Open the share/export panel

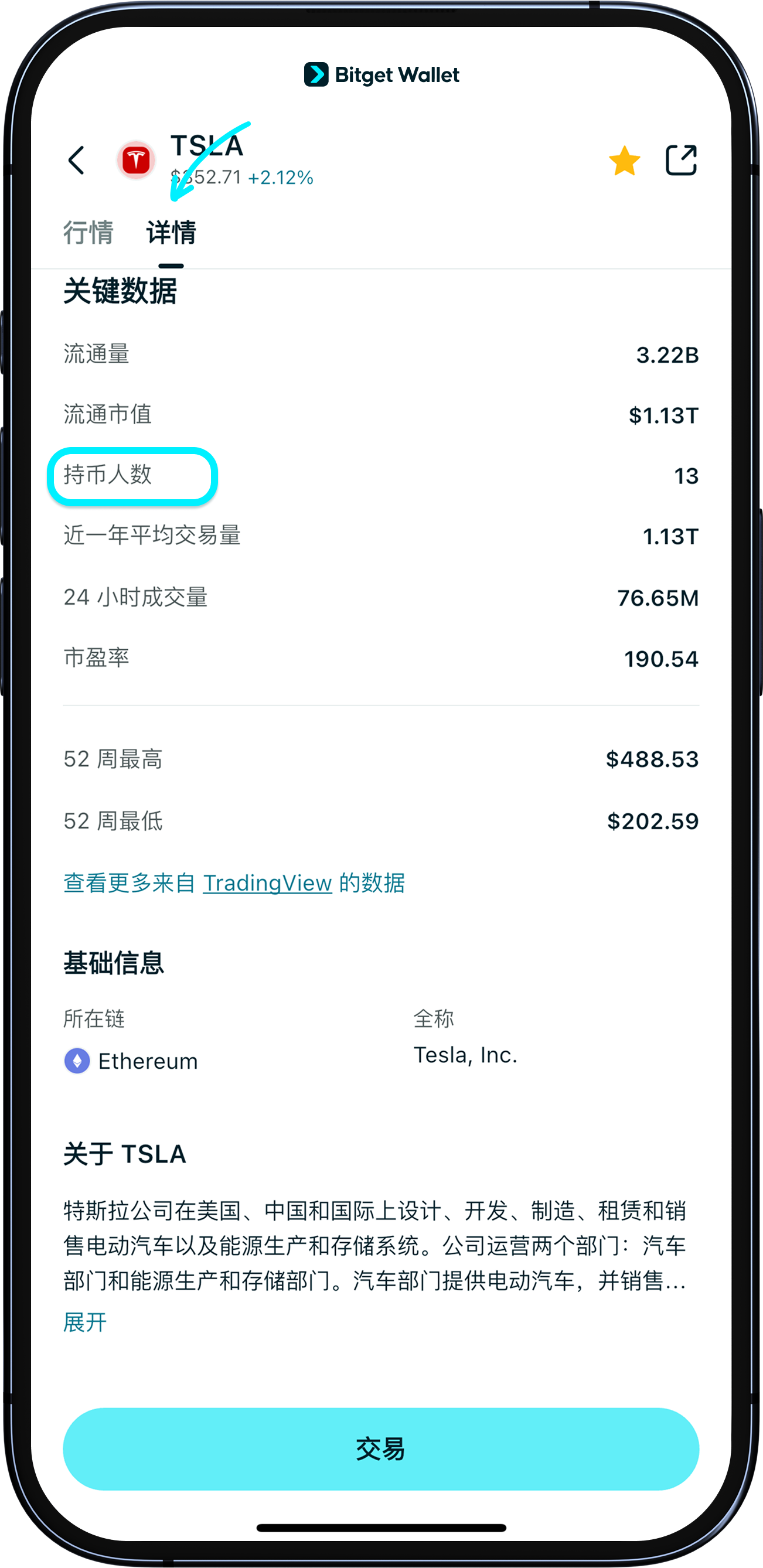[x=681, y=161]
